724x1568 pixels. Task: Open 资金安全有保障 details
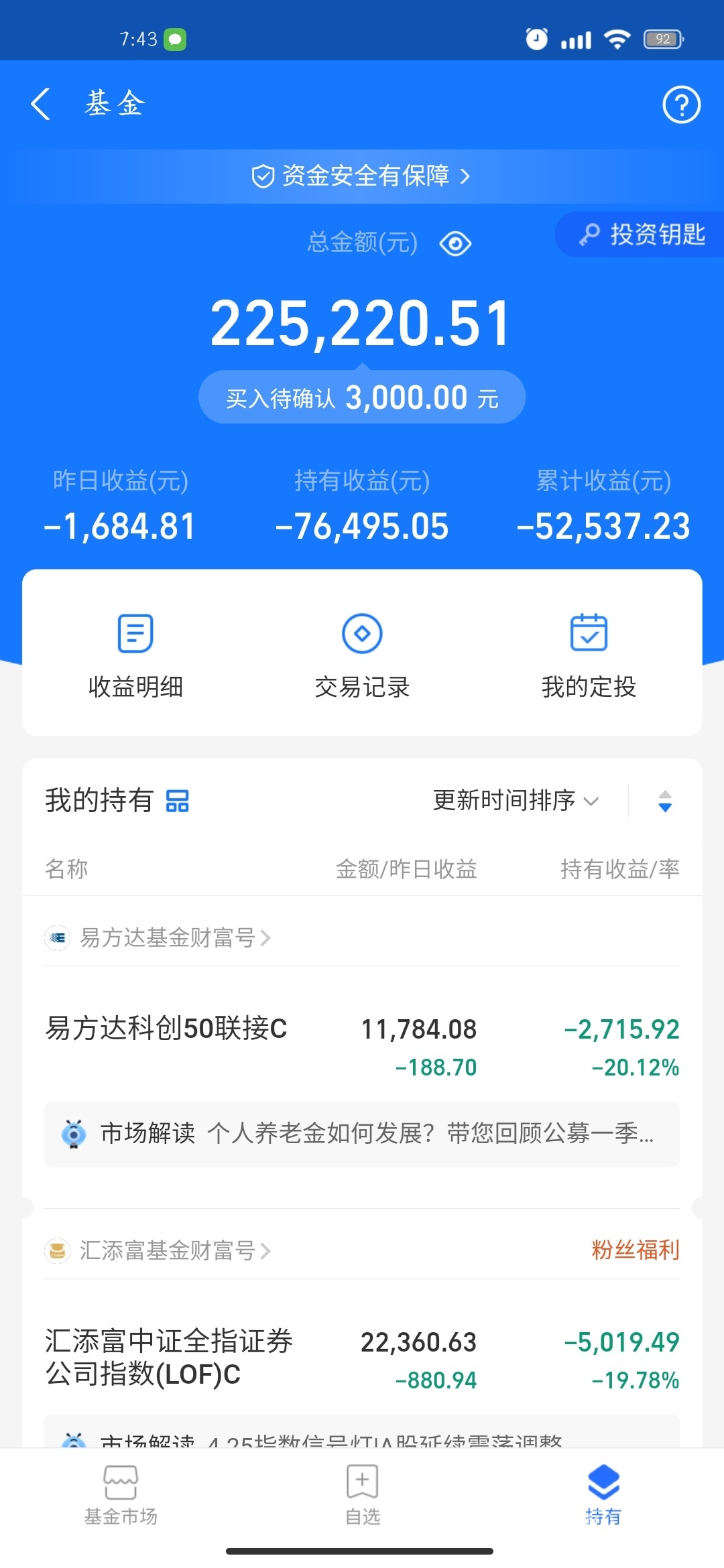(x=362, y=176)
